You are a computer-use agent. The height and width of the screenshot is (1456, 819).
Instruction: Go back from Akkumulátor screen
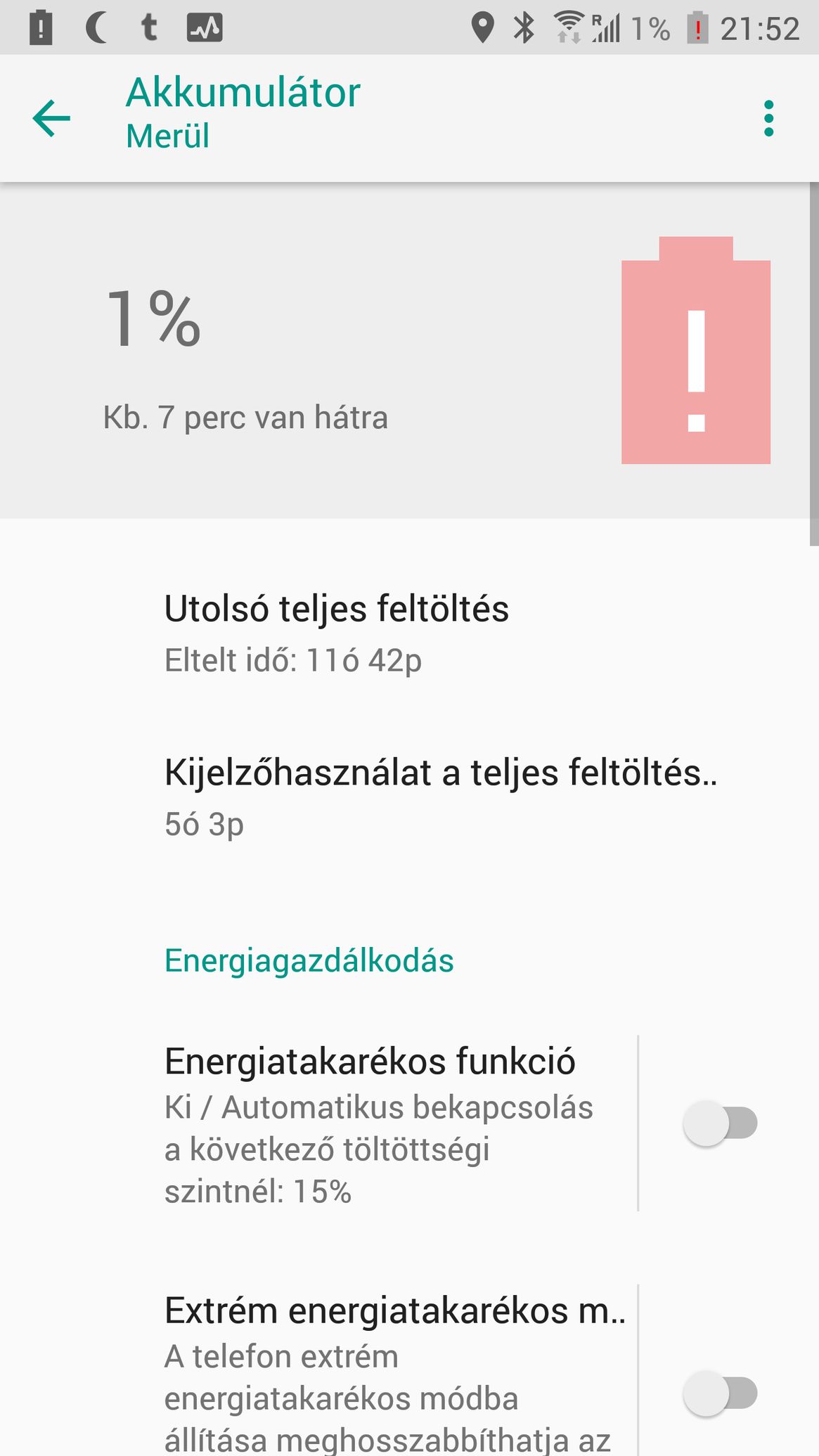click(x=51, y=118)
